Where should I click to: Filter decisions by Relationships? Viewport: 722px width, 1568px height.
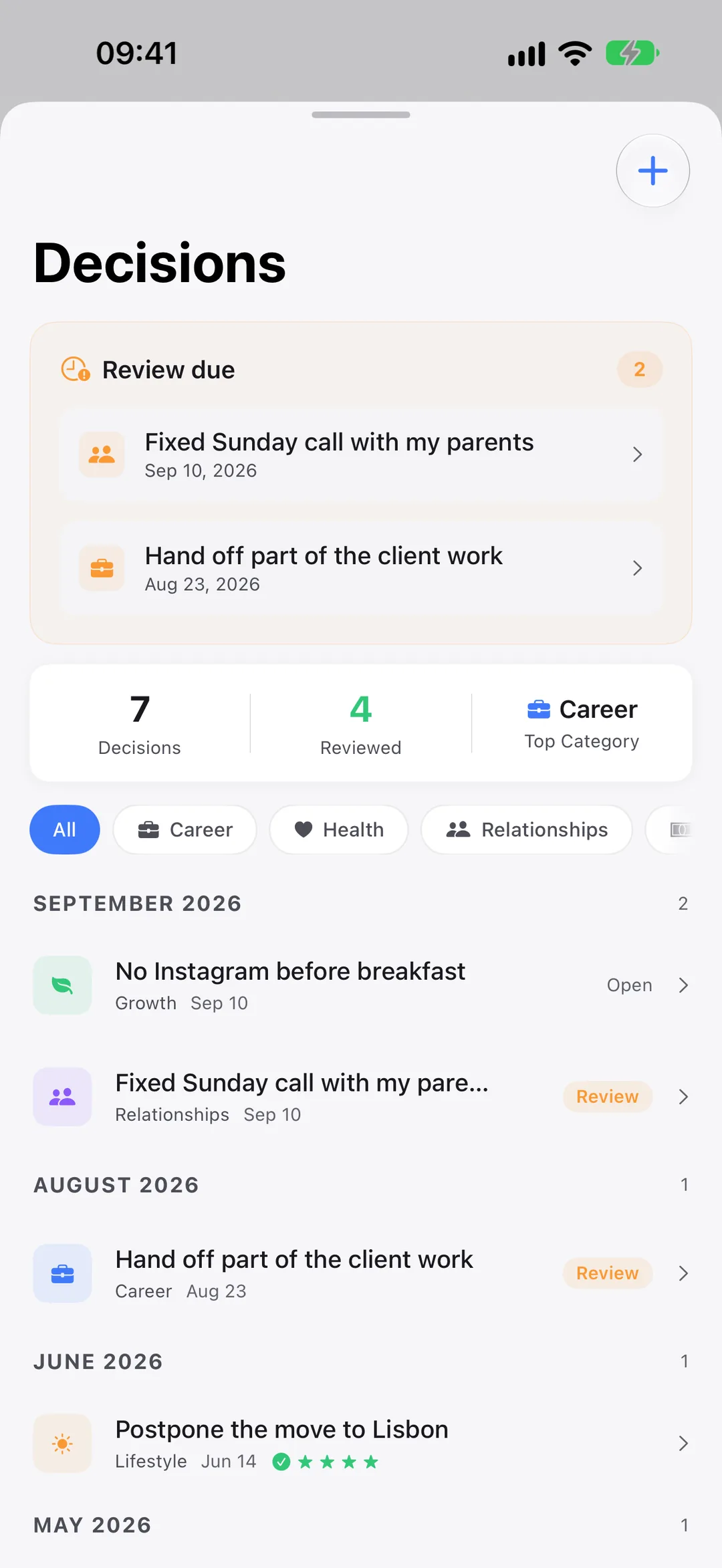click(x=527, y=829)
